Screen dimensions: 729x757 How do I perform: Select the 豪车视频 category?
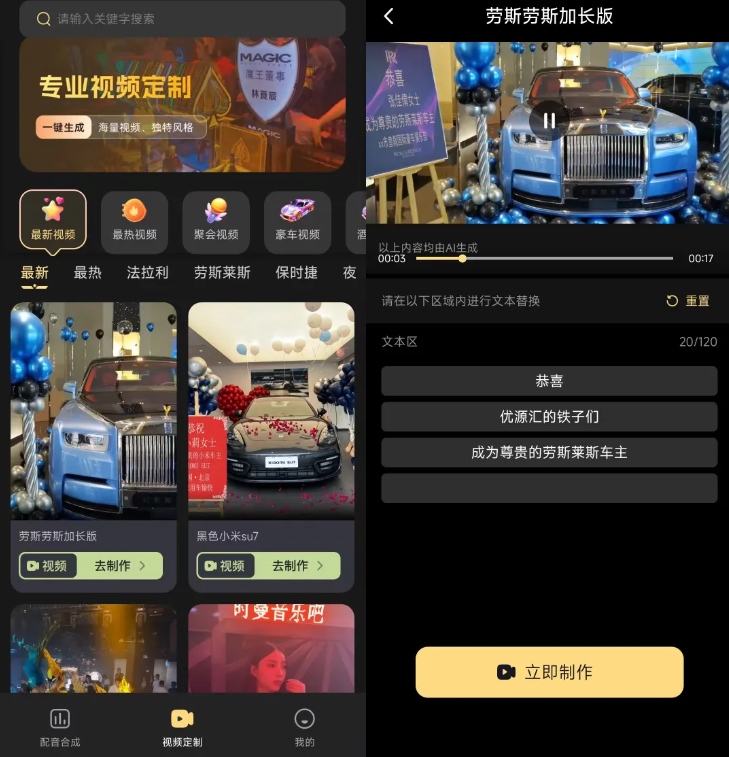[x=297, y=219]
